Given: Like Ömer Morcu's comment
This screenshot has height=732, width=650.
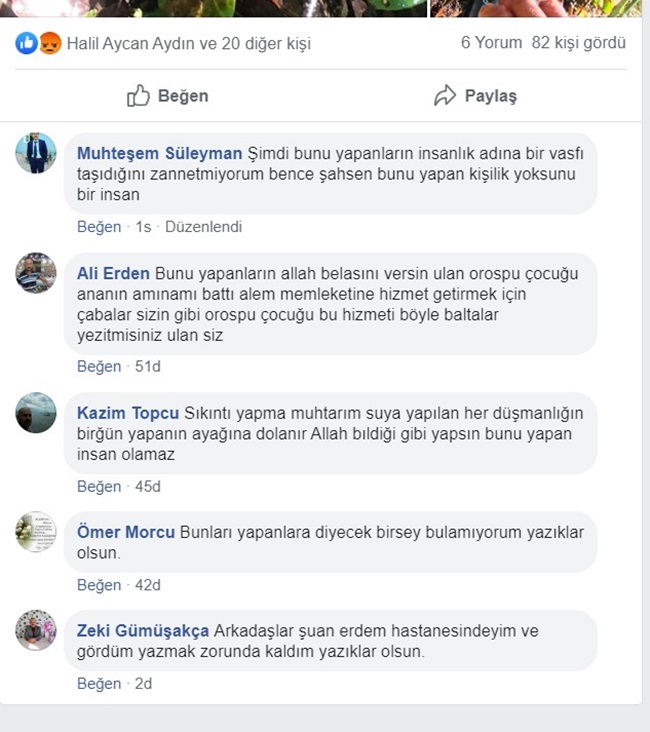Looking at the screenshot, I should click(99, 585).
